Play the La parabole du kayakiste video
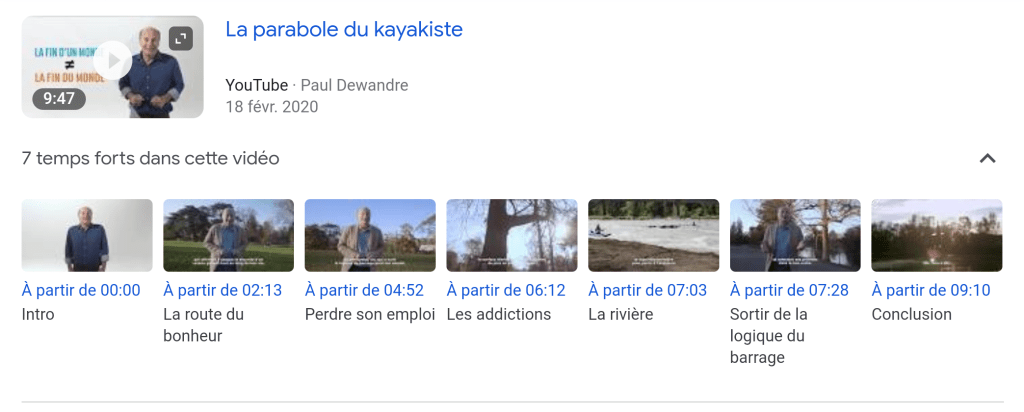 click(112, 62)
